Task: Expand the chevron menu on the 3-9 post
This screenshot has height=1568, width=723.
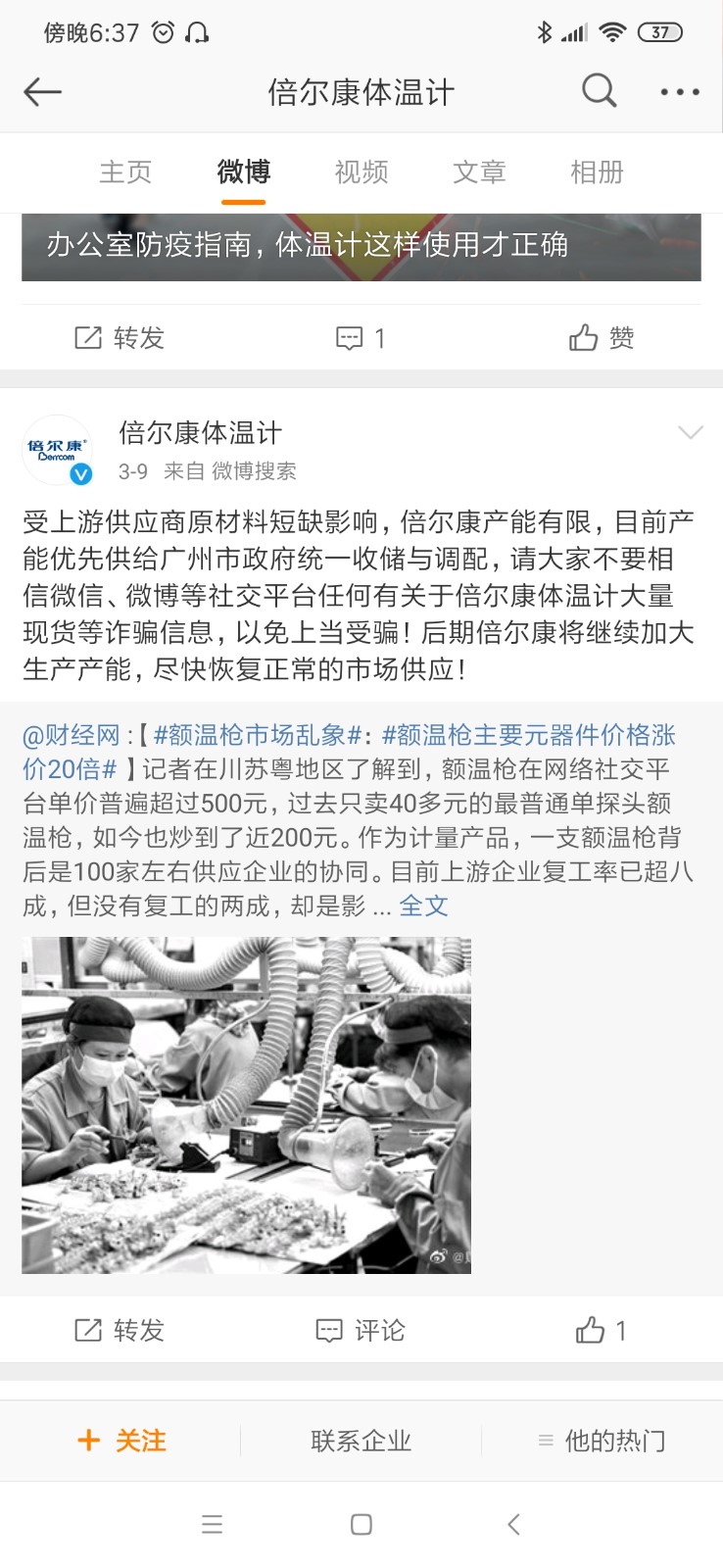Action: pos(691,432)
